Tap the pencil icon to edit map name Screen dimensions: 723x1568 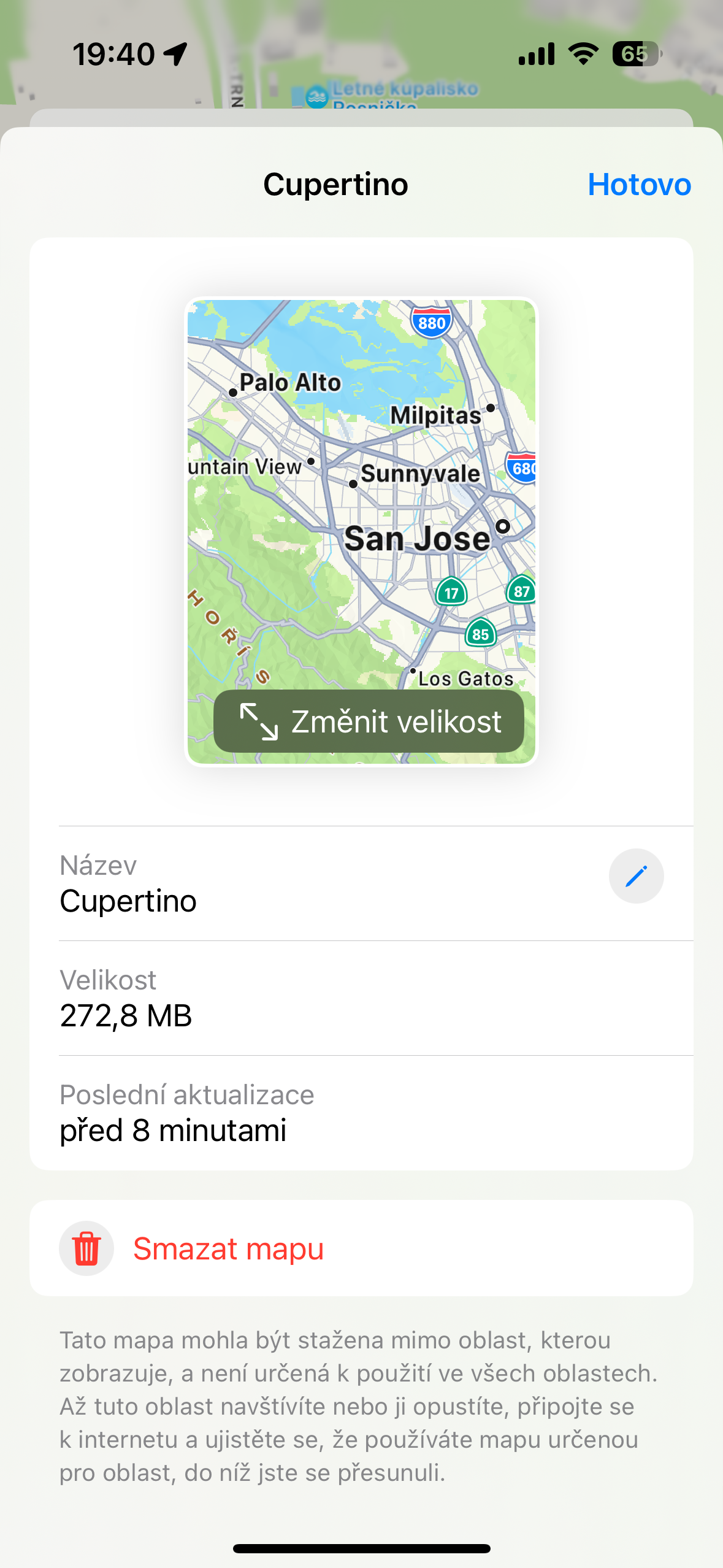[x=637, y=876]
